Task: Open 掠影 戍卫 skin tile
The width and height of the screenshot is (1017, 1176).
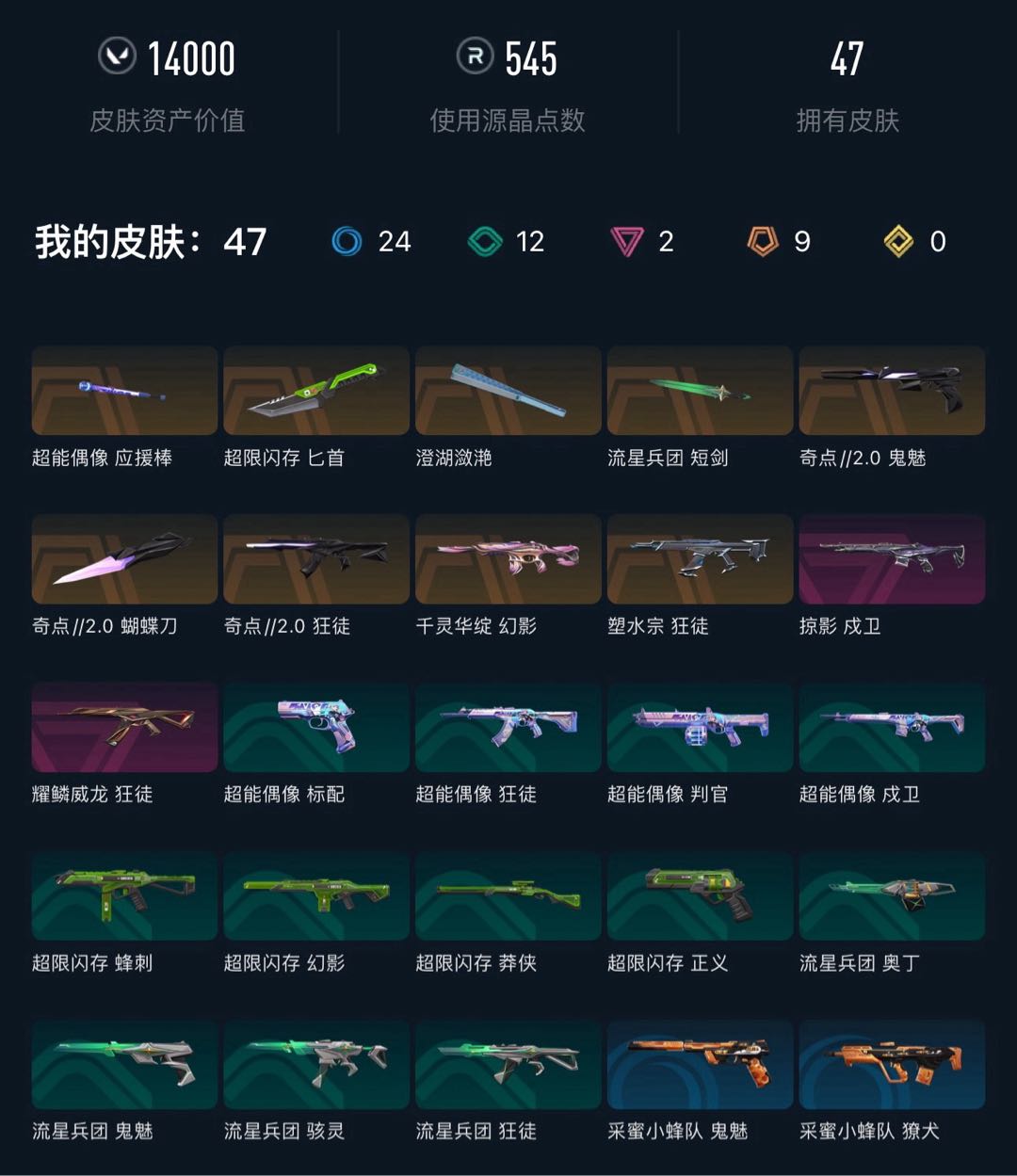Action: coord(892,558)
